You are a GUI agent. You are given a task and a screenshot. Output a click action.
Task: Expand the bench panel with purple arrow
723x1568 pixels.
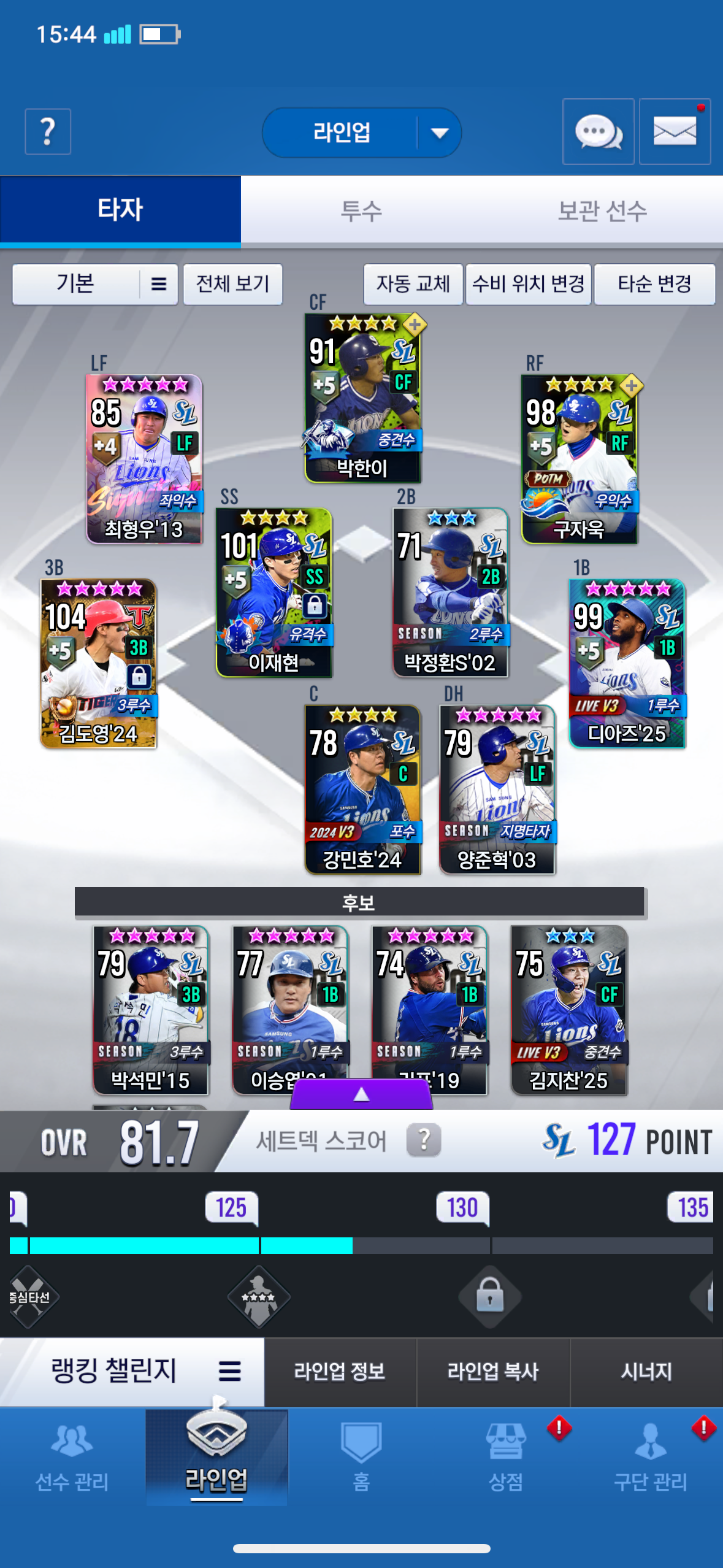pos(361,1094)
